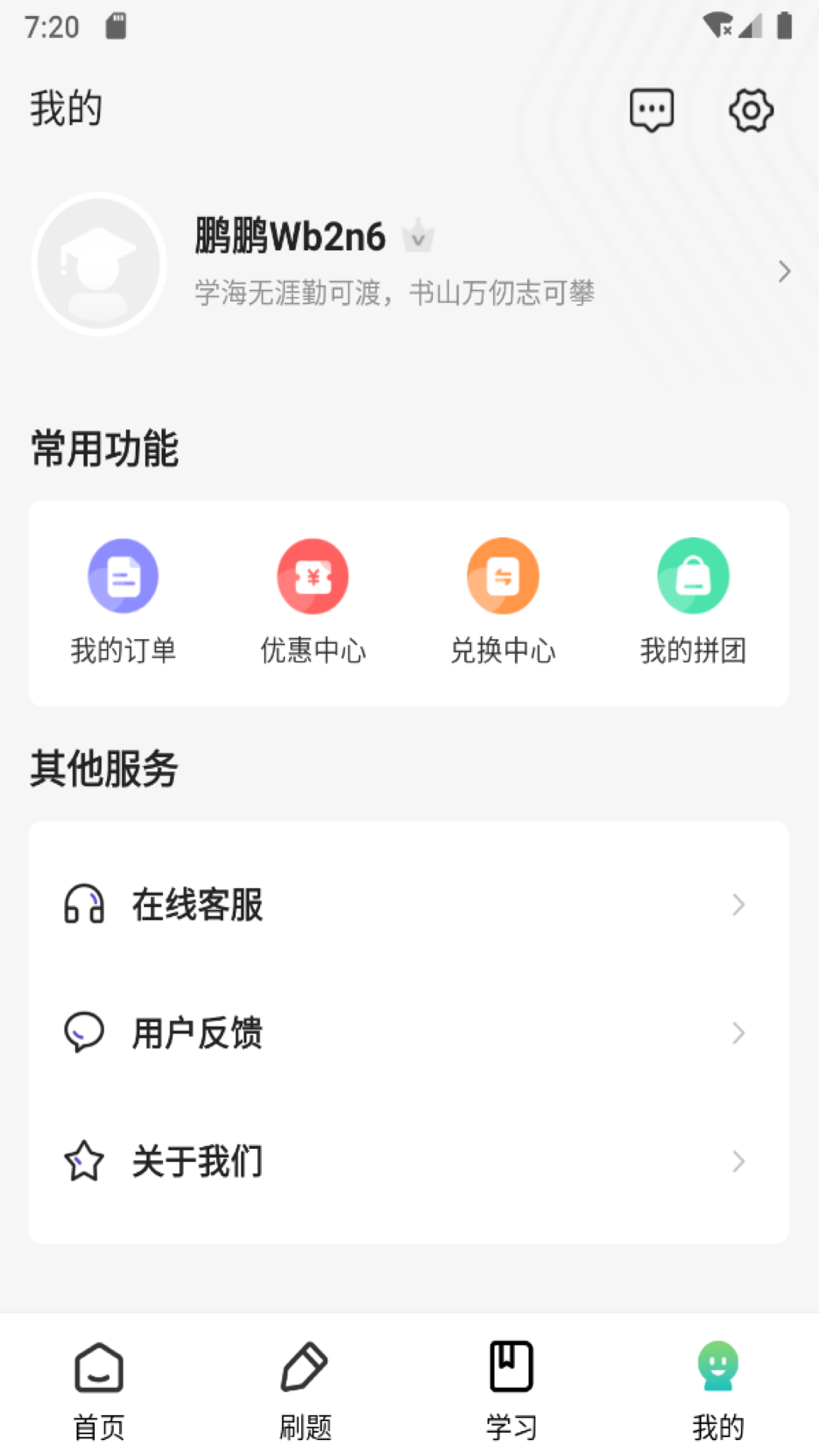Open the messages icon in the top bar

tap(652, 110)
